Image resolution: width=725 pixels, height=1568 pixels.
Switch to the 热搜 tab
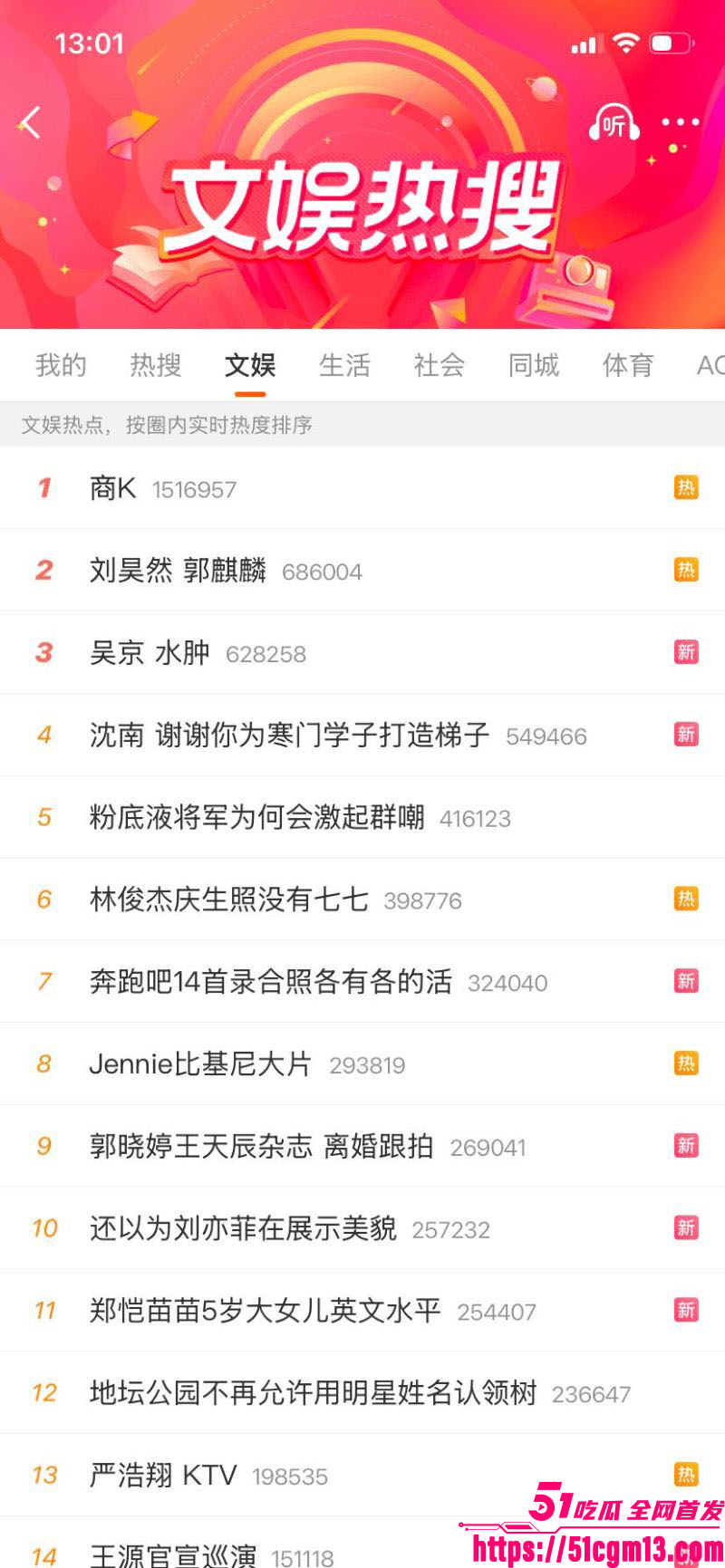pos(154,365)
